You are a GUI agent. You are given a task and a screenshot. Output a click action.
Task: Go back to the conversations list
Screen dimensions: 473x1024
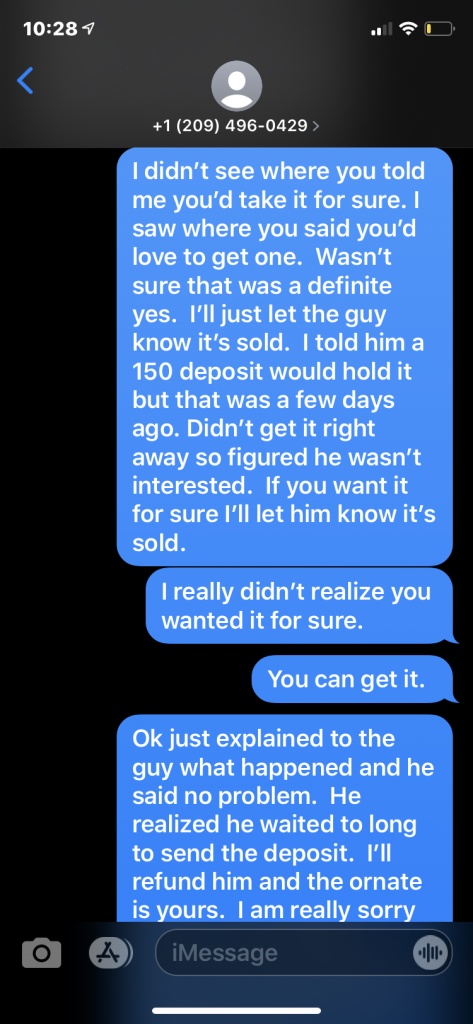[25, 81]
